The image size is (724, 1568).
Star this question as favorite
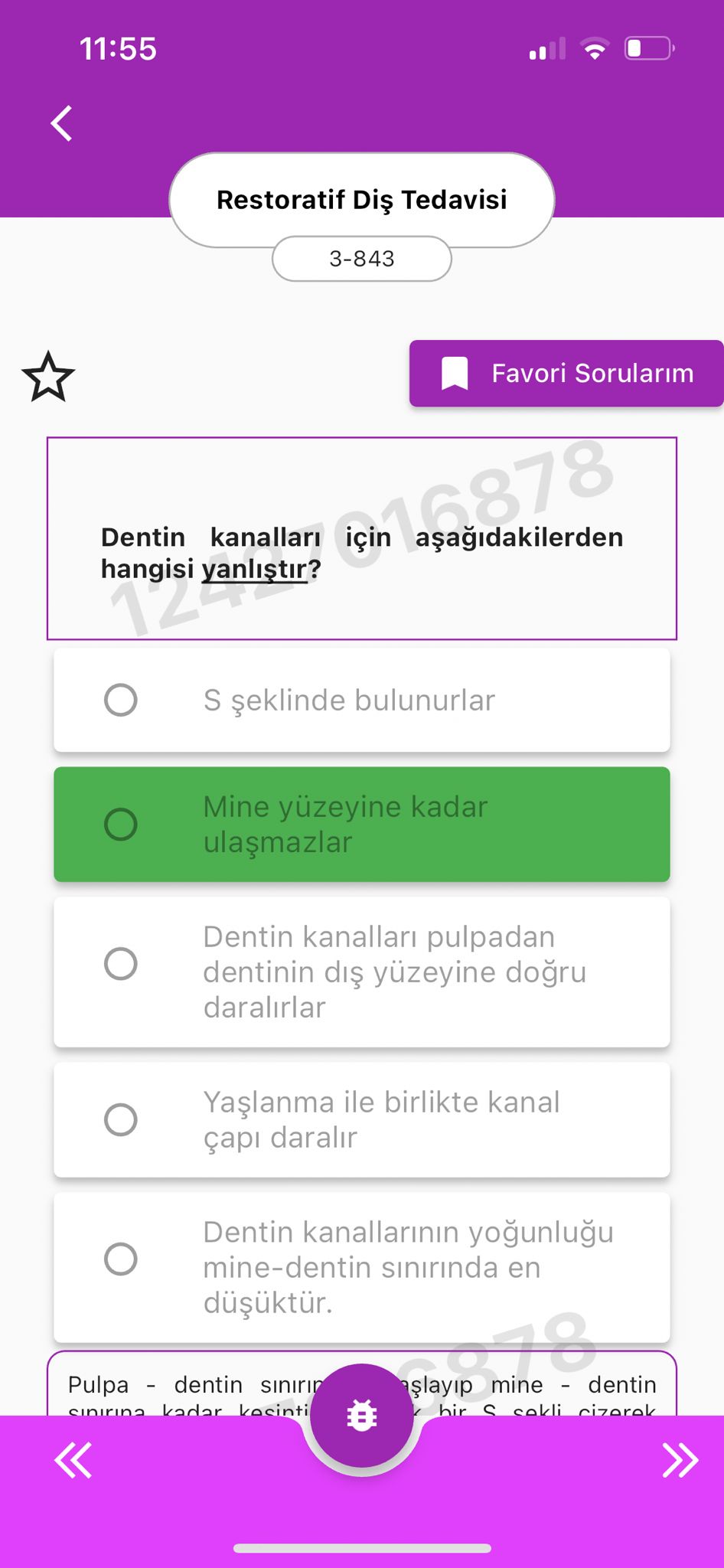(48, 376)
